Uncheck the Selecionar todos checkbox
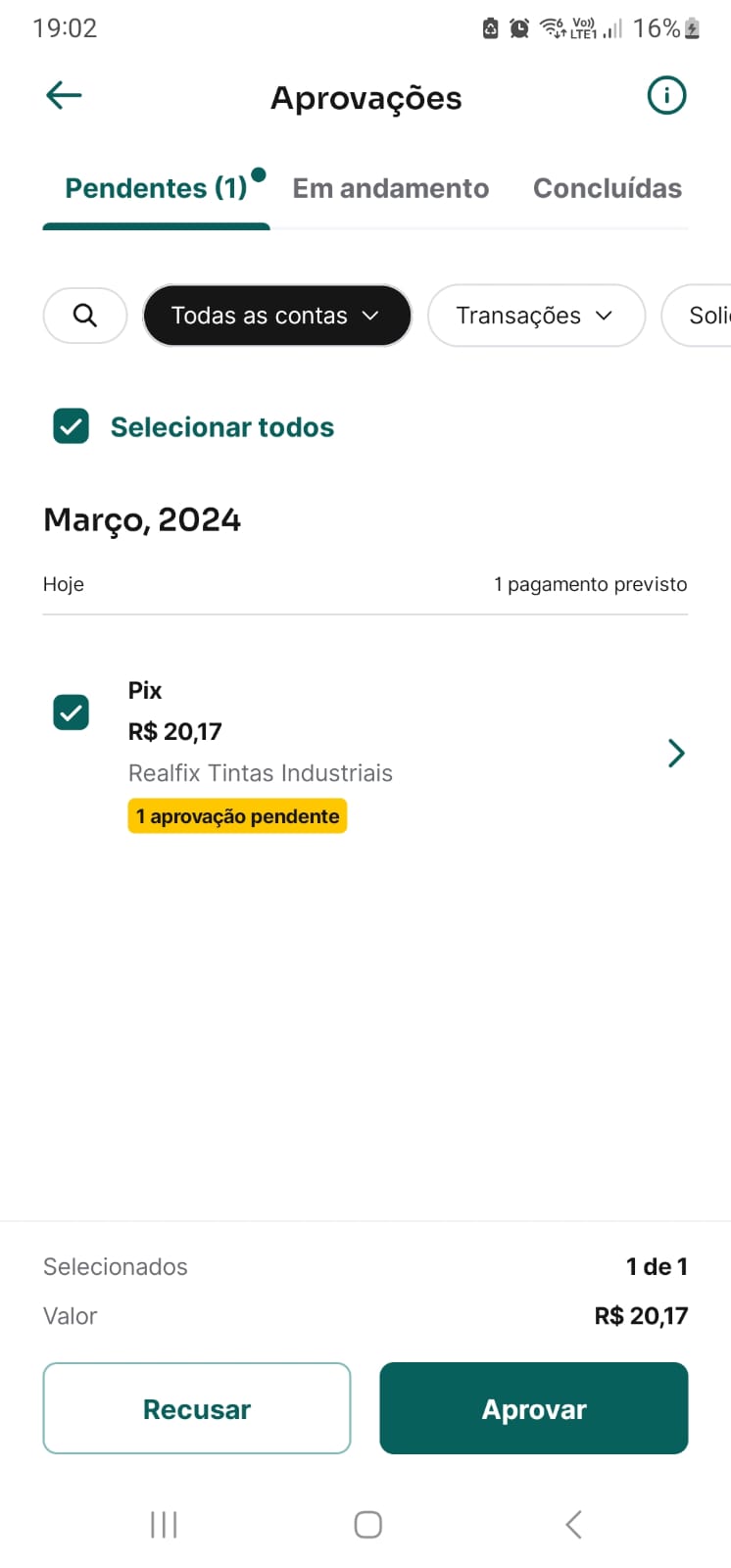 pyautogui.click(x=71, y=426)
